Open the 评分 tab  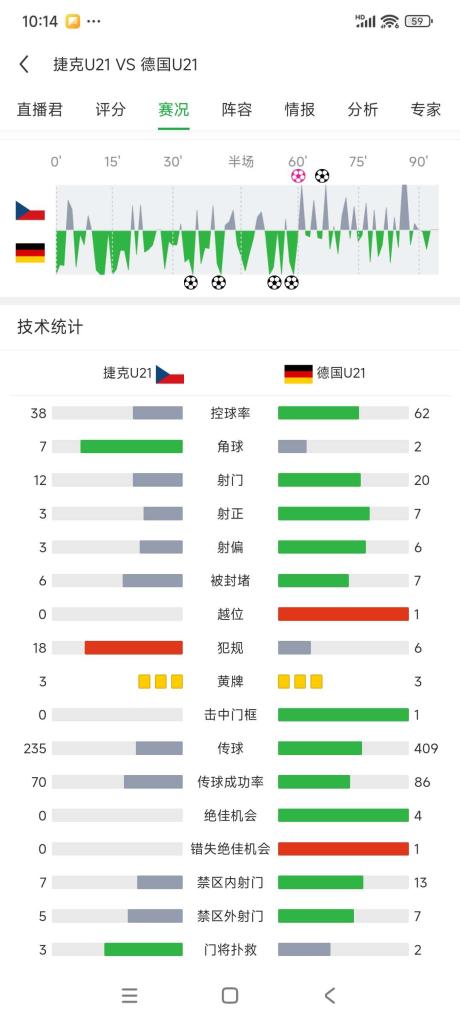pyautogui.click(x=110, y=110)
